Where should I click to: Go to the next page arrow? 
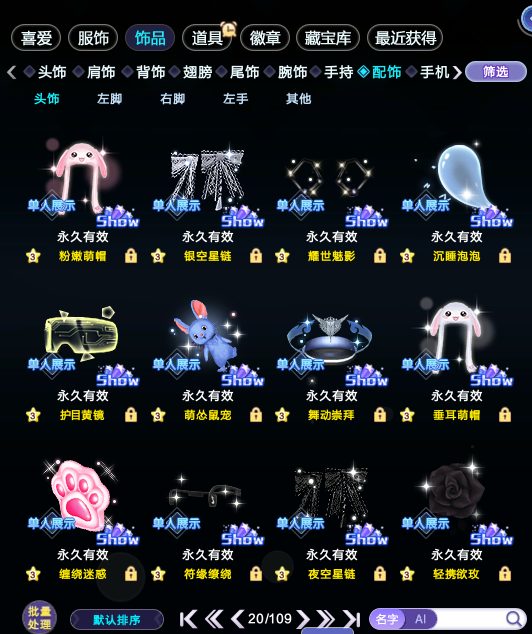[x=303, y=619]
